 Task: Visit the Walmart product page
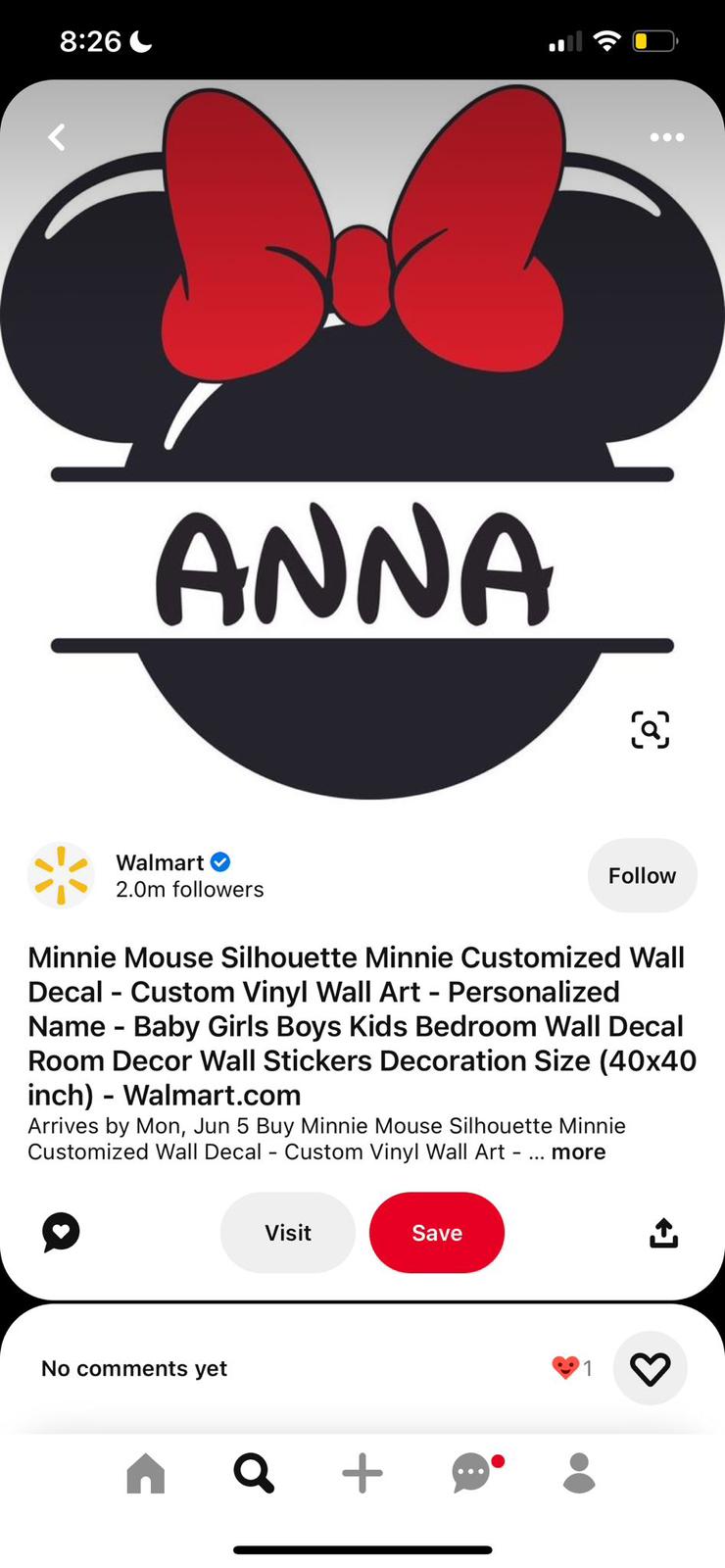tap(287, 1233)
